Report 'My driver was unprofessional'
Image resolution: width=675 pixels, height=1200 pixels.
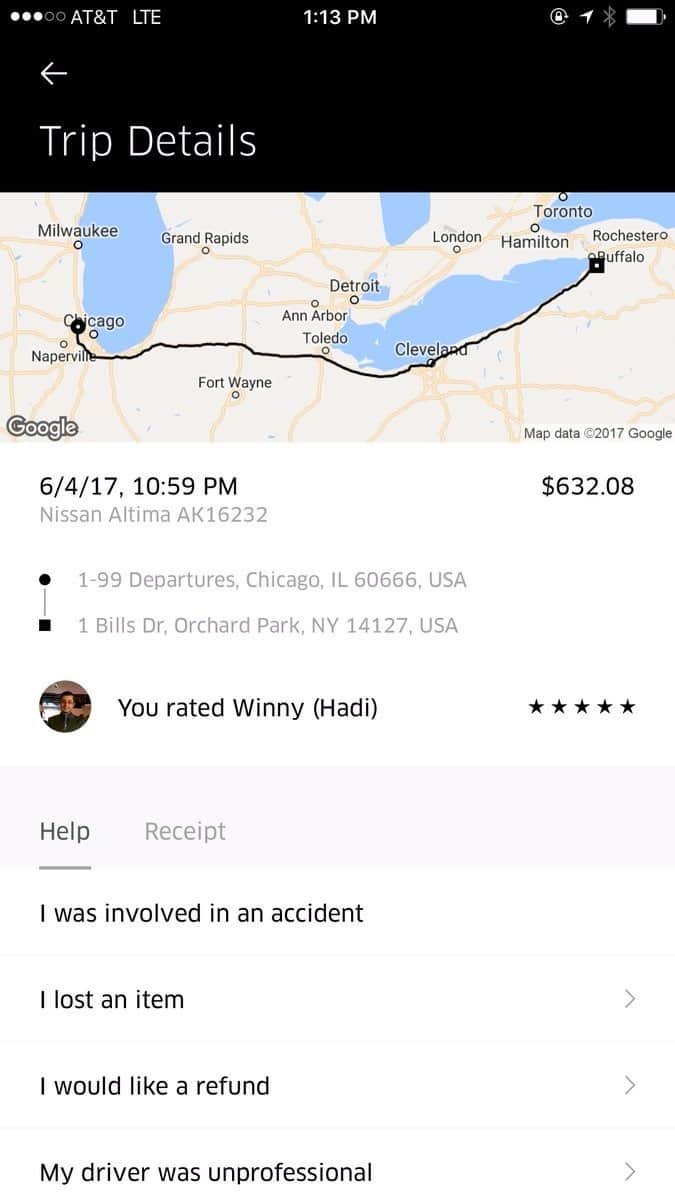[337, 1171]
